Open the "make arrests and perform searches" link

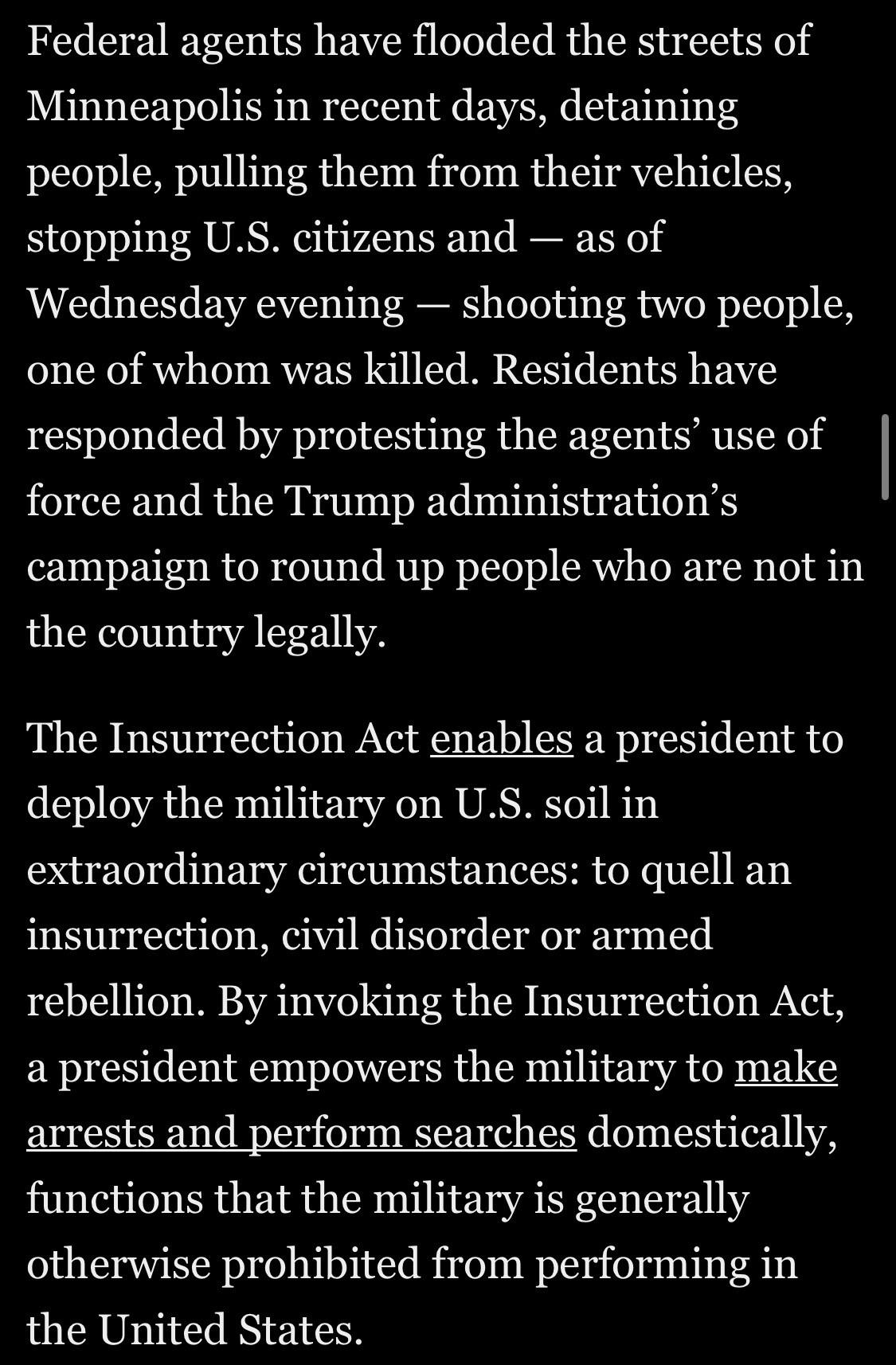(x=301, y=1132)
